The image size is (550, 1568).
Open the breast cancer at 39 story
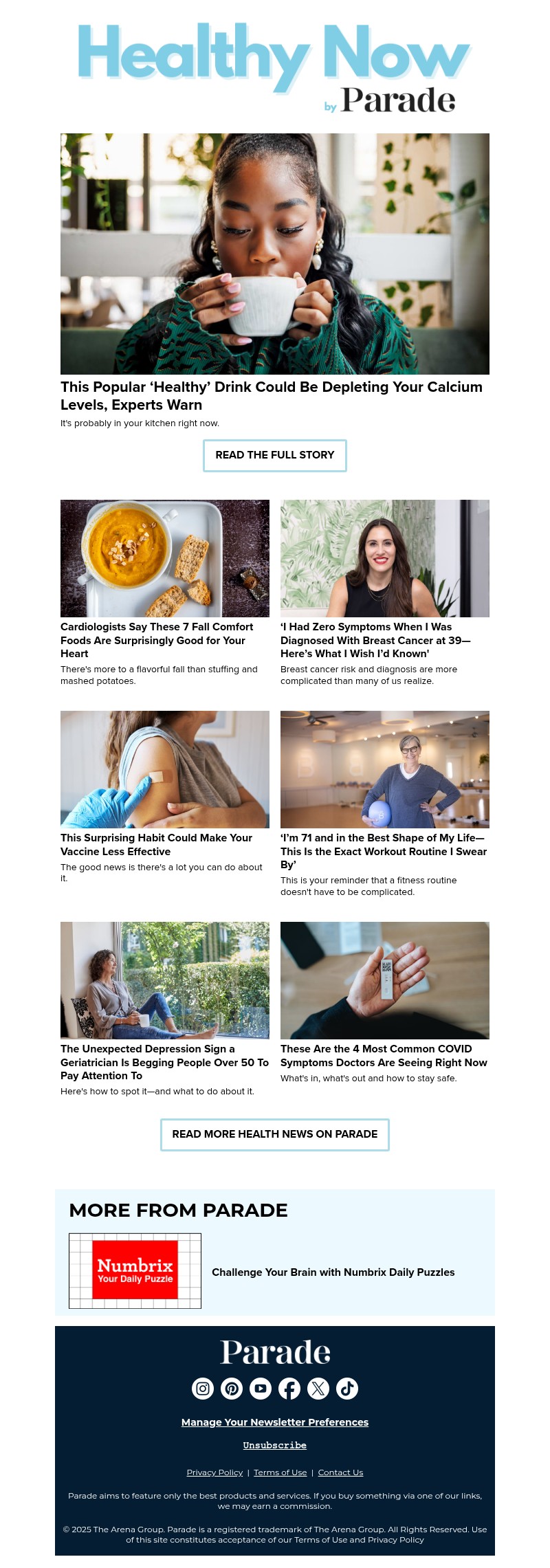[x=375, y=640]
